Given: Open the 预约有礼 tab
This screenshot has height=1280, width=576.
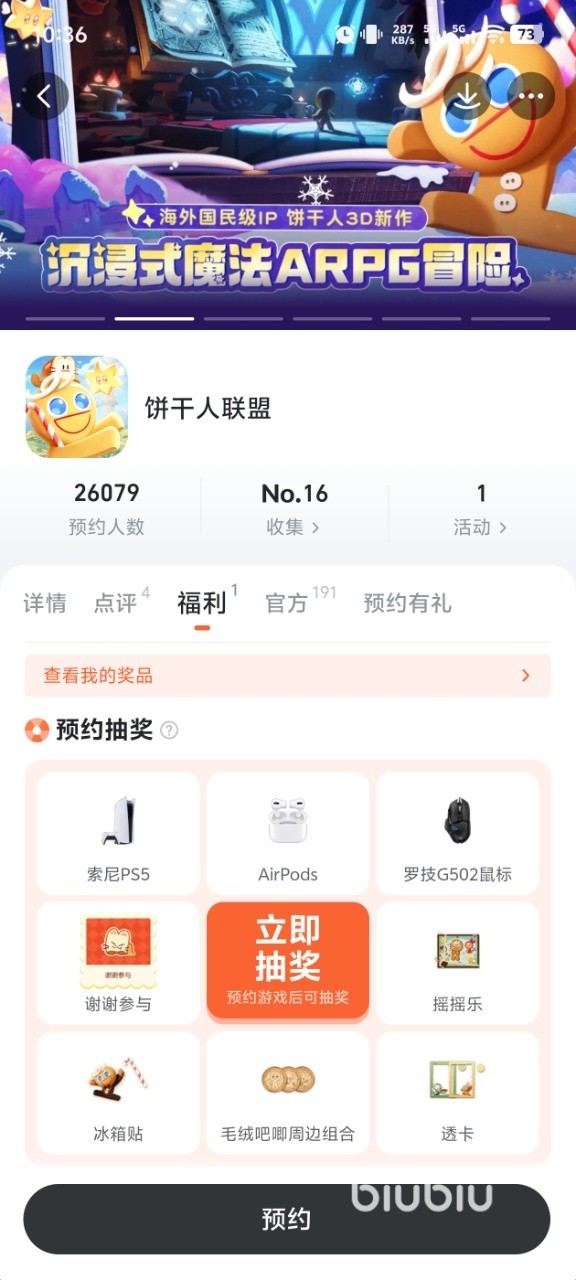Looking at the screenshot, I should coord(407,603).
